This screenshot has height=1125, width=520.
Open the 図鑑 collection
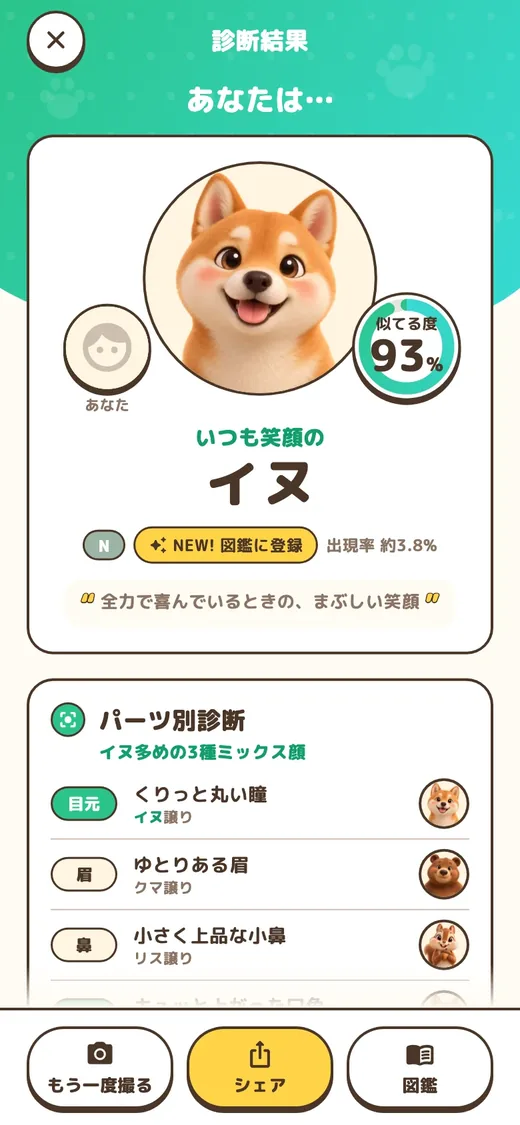coord(420,1070)
